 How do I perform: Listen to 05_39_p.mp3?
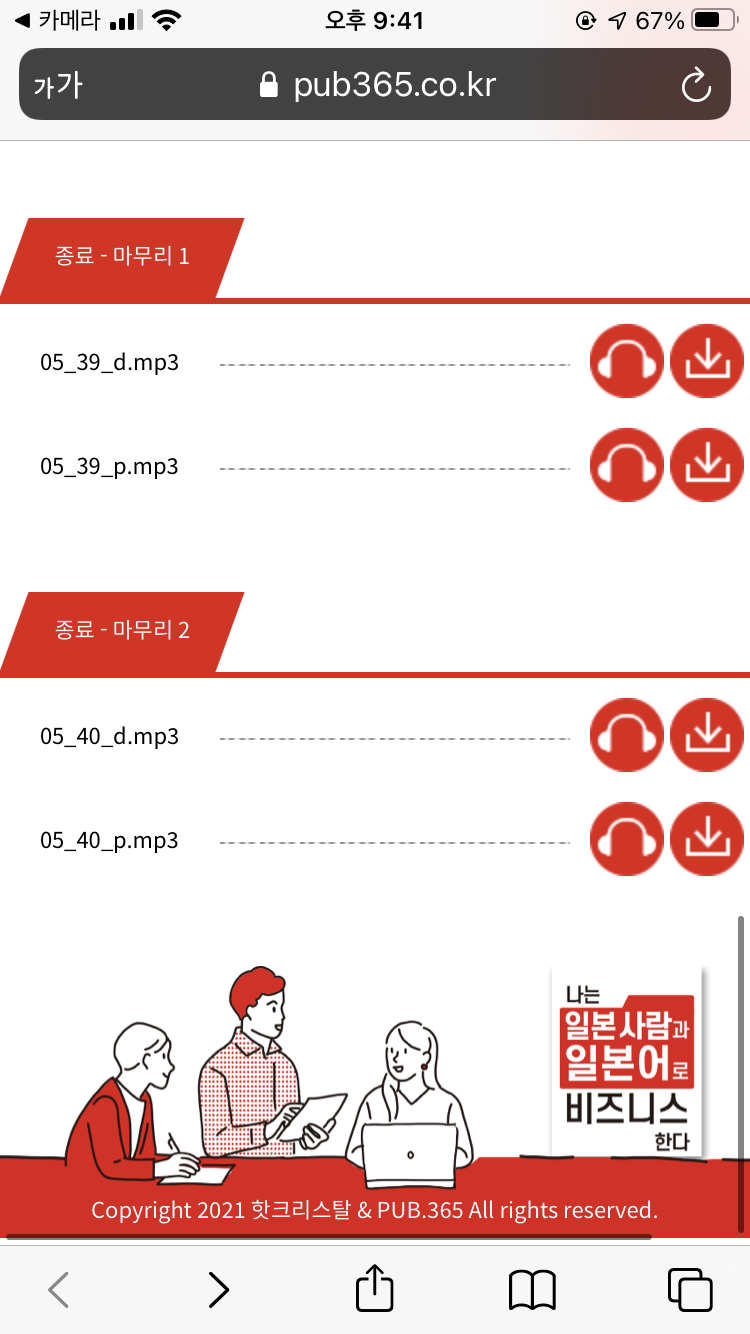tap(627, 465)
